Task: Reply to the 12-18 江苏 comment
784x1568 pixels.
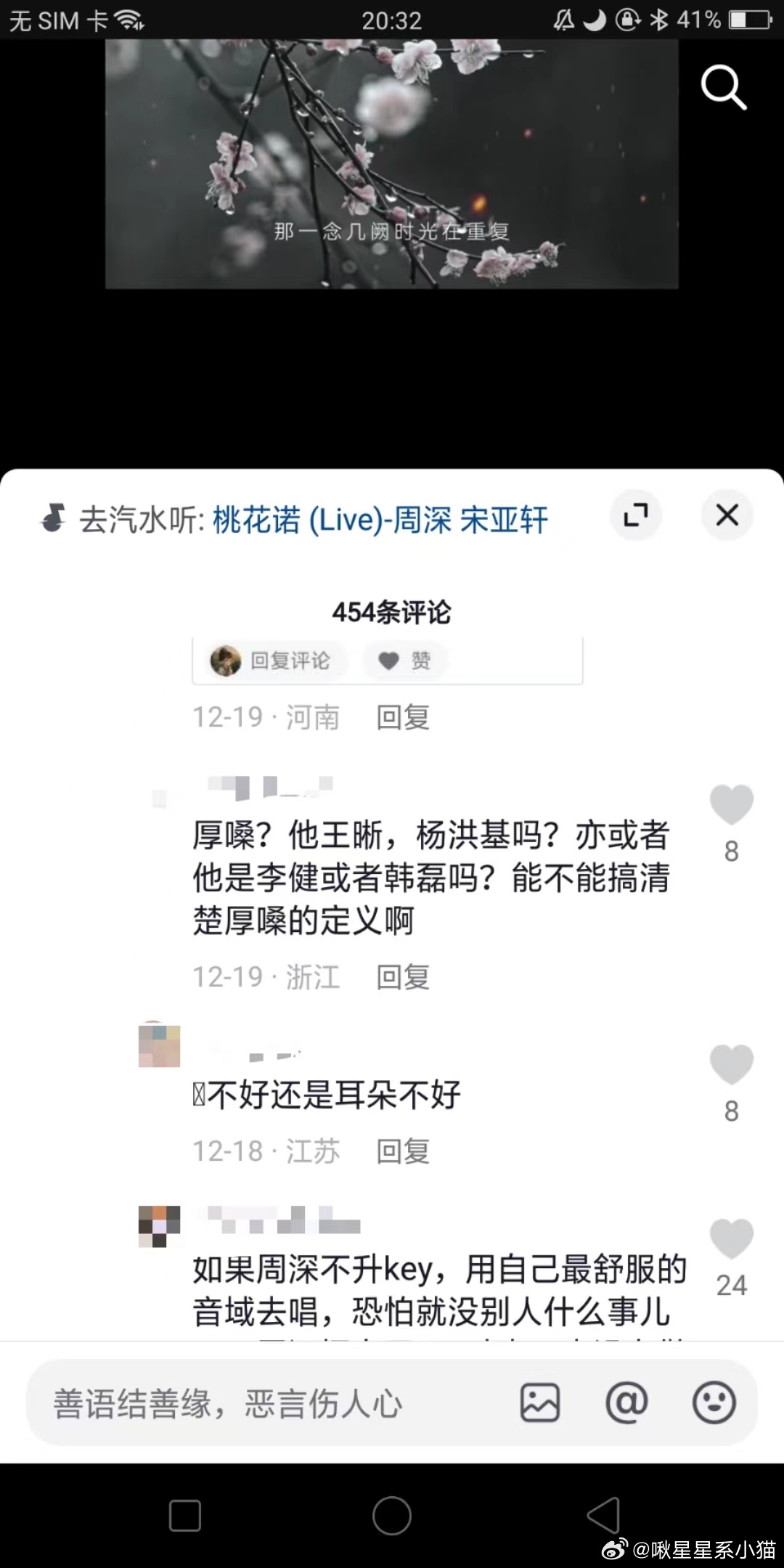Action: (x=403, y=1151)
